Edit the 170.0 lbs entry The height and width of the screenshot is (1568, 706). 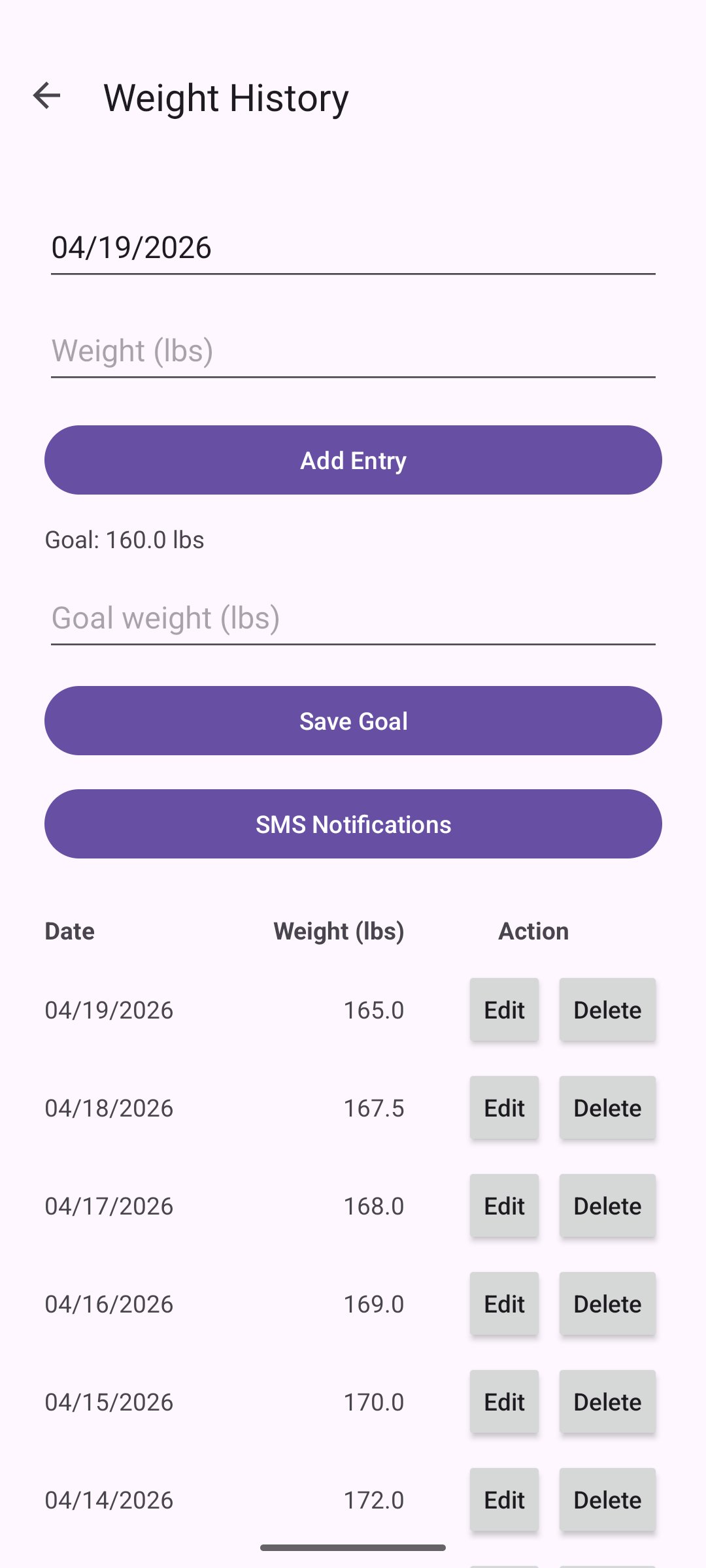coord(504,1401)
